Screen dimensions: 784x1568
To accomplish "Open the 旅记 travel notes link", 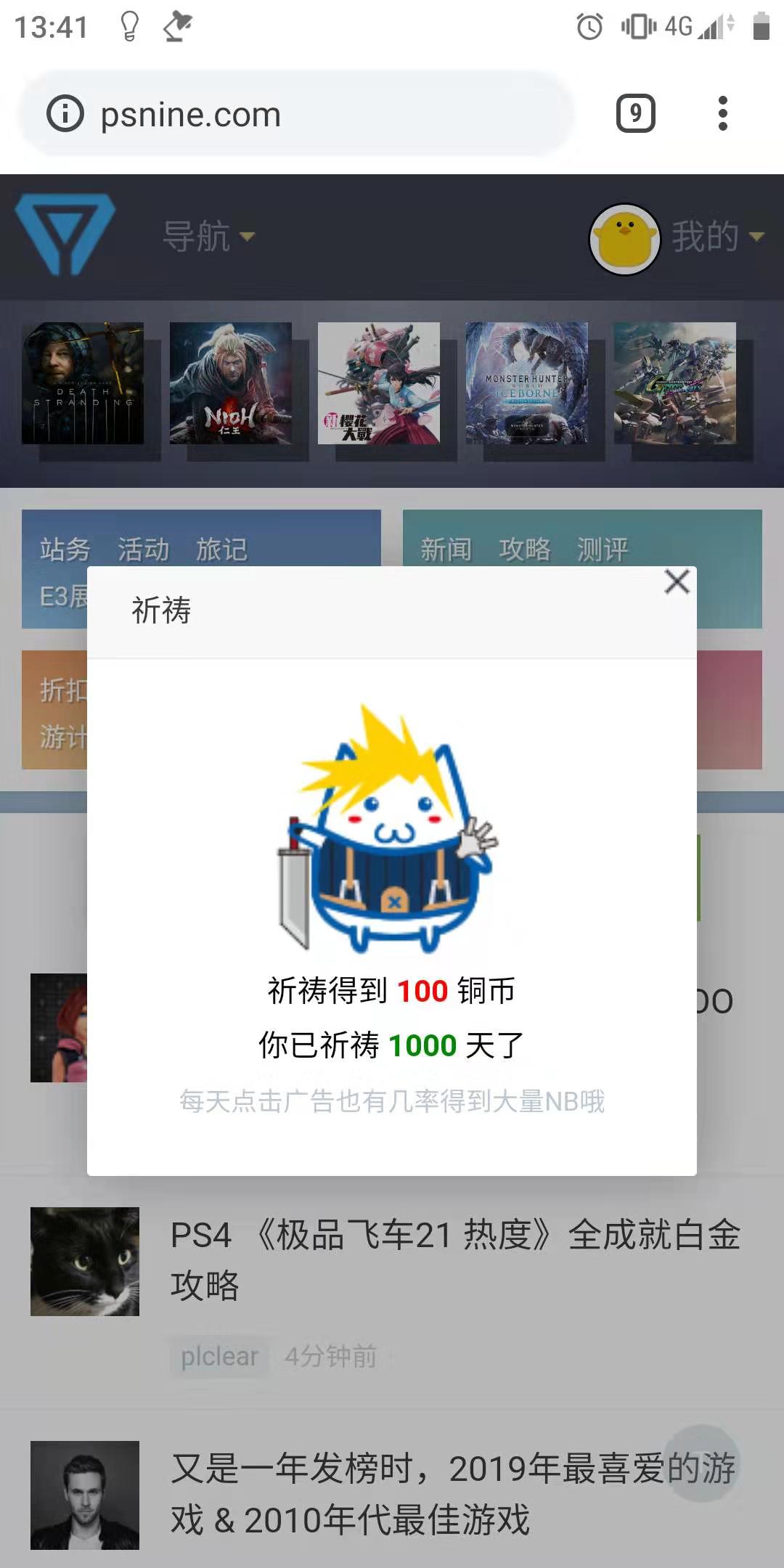I will (x=222, y=550).
